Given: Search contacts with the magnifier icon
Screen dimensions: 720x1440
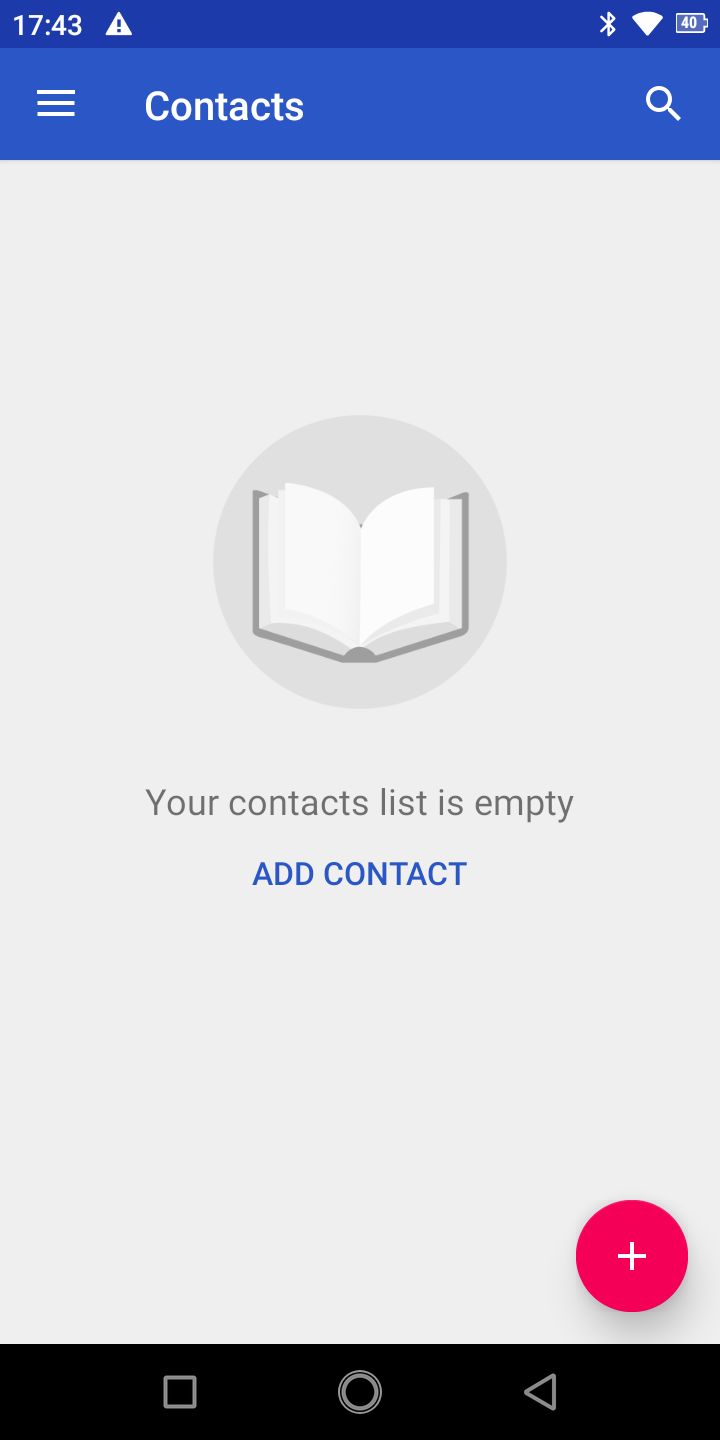Looking at the screenshot, I should [663, 104].
